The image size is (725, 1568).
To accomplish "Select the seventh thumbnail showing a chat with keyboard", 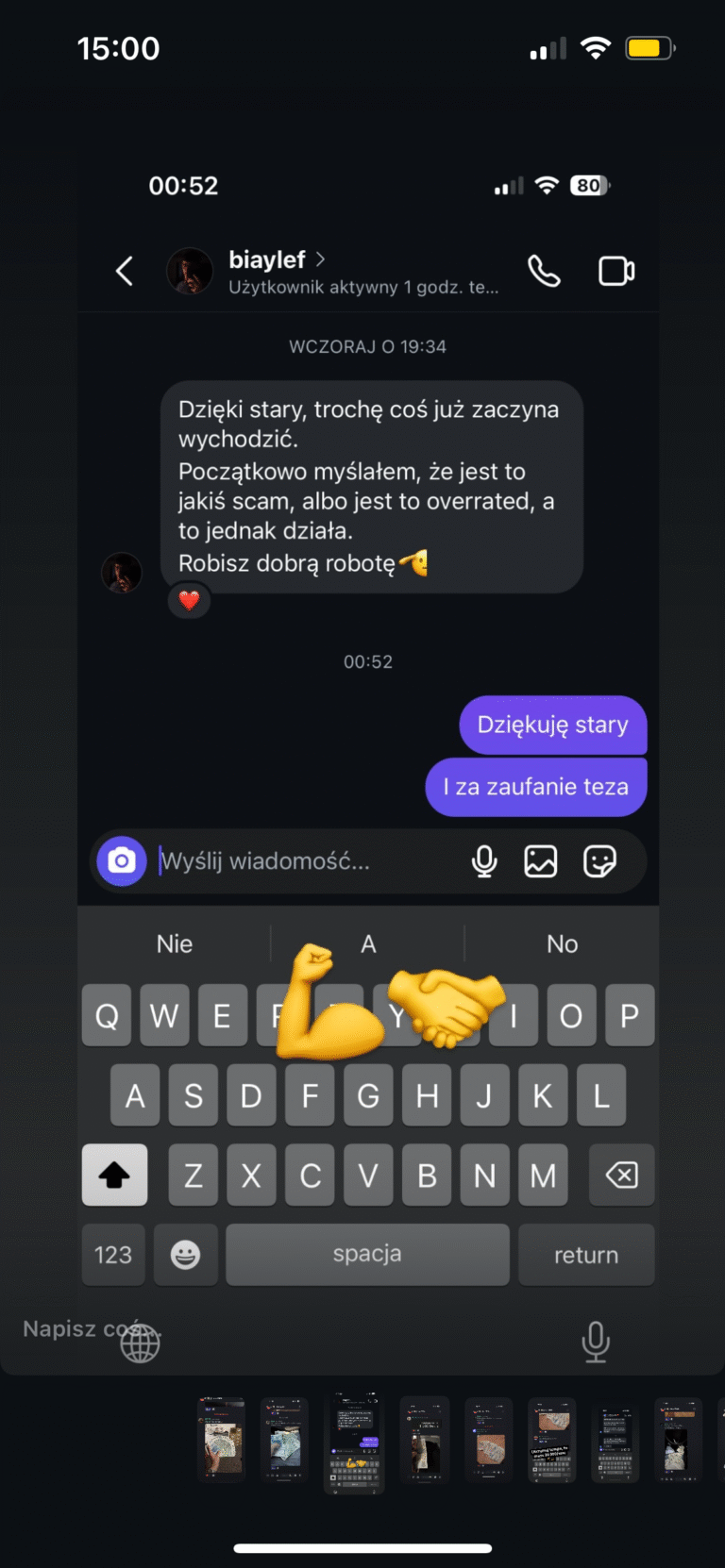I will (x=615, y=1440).
